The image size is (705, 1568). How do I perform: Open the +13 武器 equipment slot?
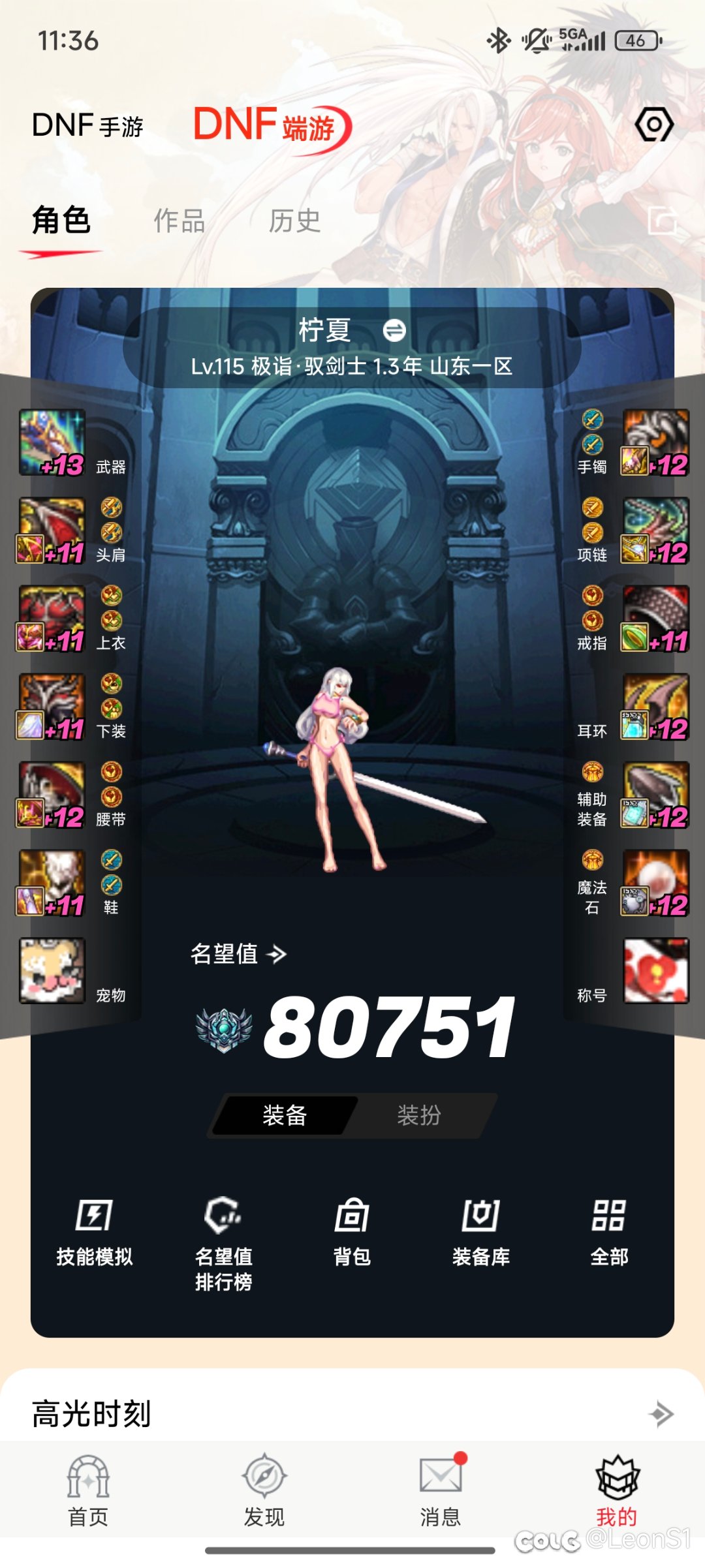(52, 442)
